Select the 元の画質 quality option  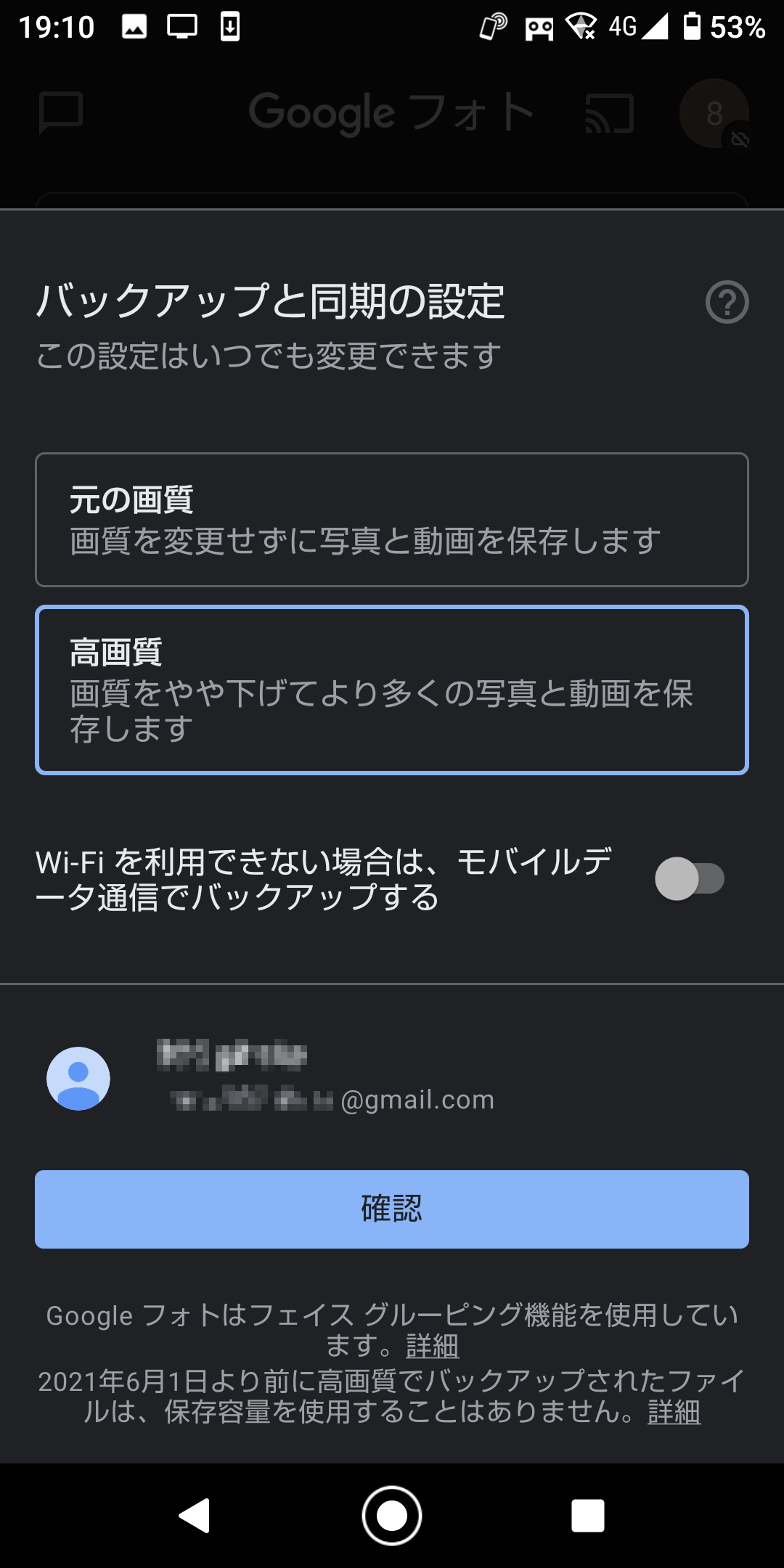tap(392, 518)
